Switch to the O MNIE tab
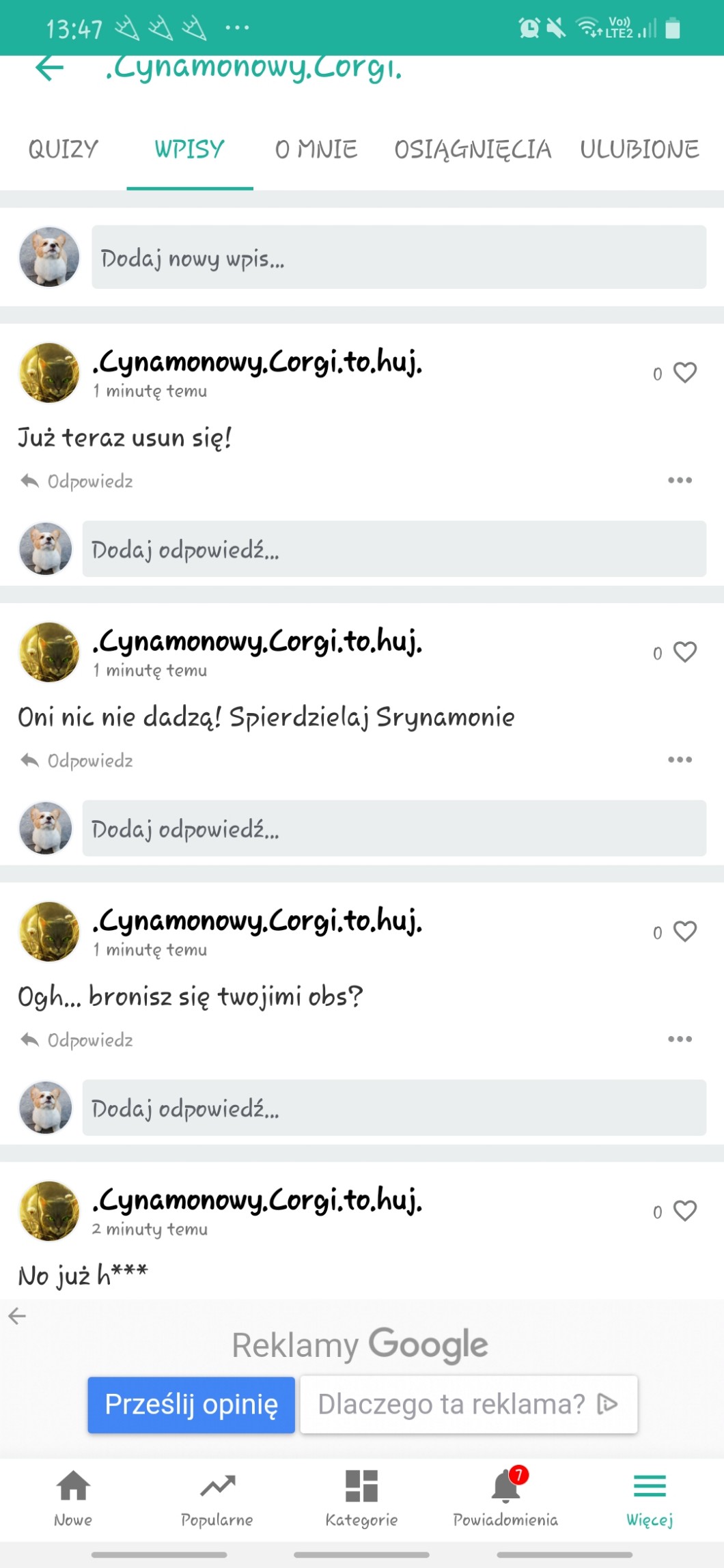Viewport: 724px width, 1568px height. pos(316,149)
